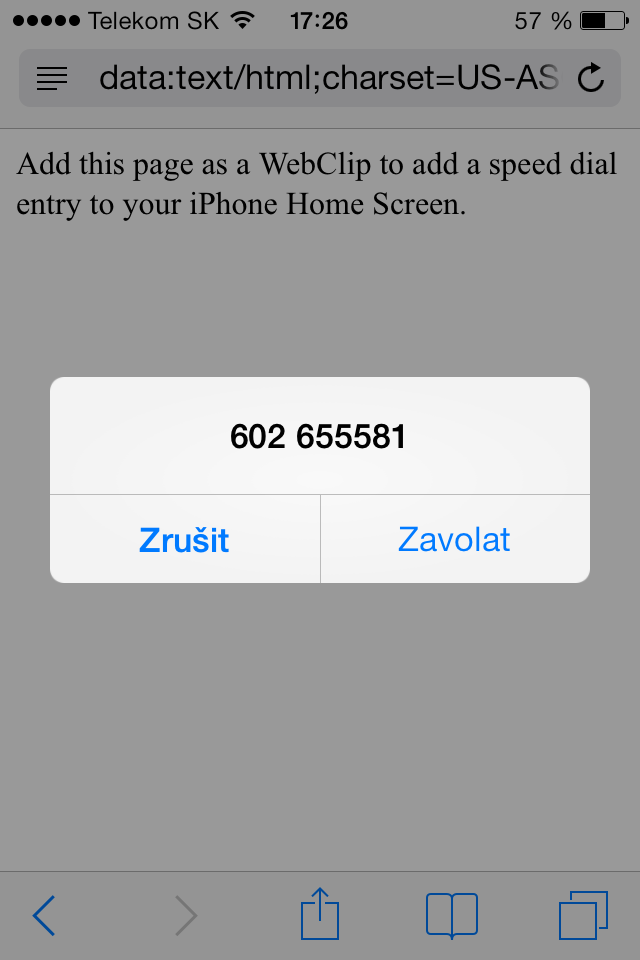Open reader view icon
640x960 pixels.
52,78
